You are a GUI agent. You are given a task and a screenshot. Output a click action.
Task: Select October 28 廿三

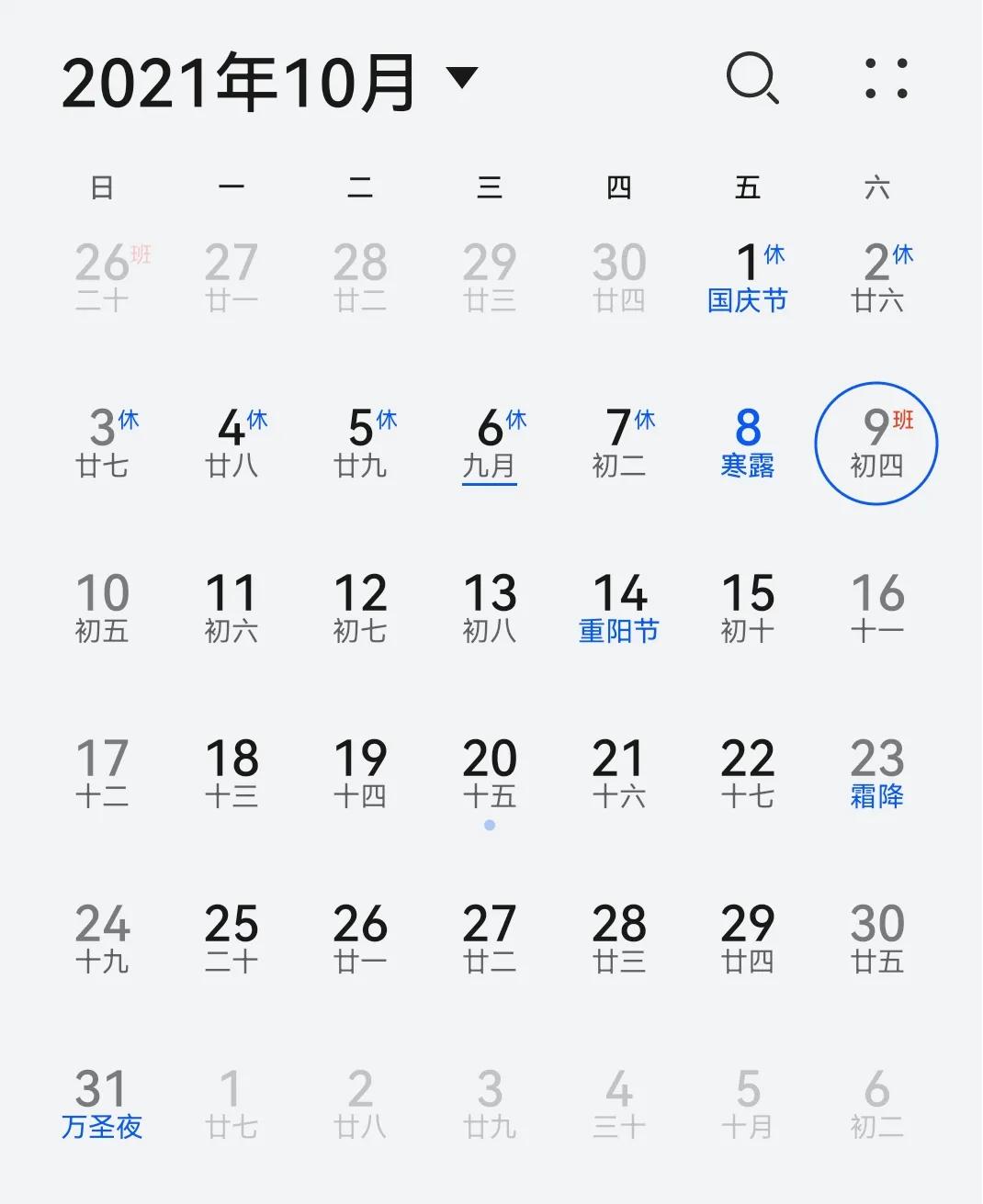(619, 939)
